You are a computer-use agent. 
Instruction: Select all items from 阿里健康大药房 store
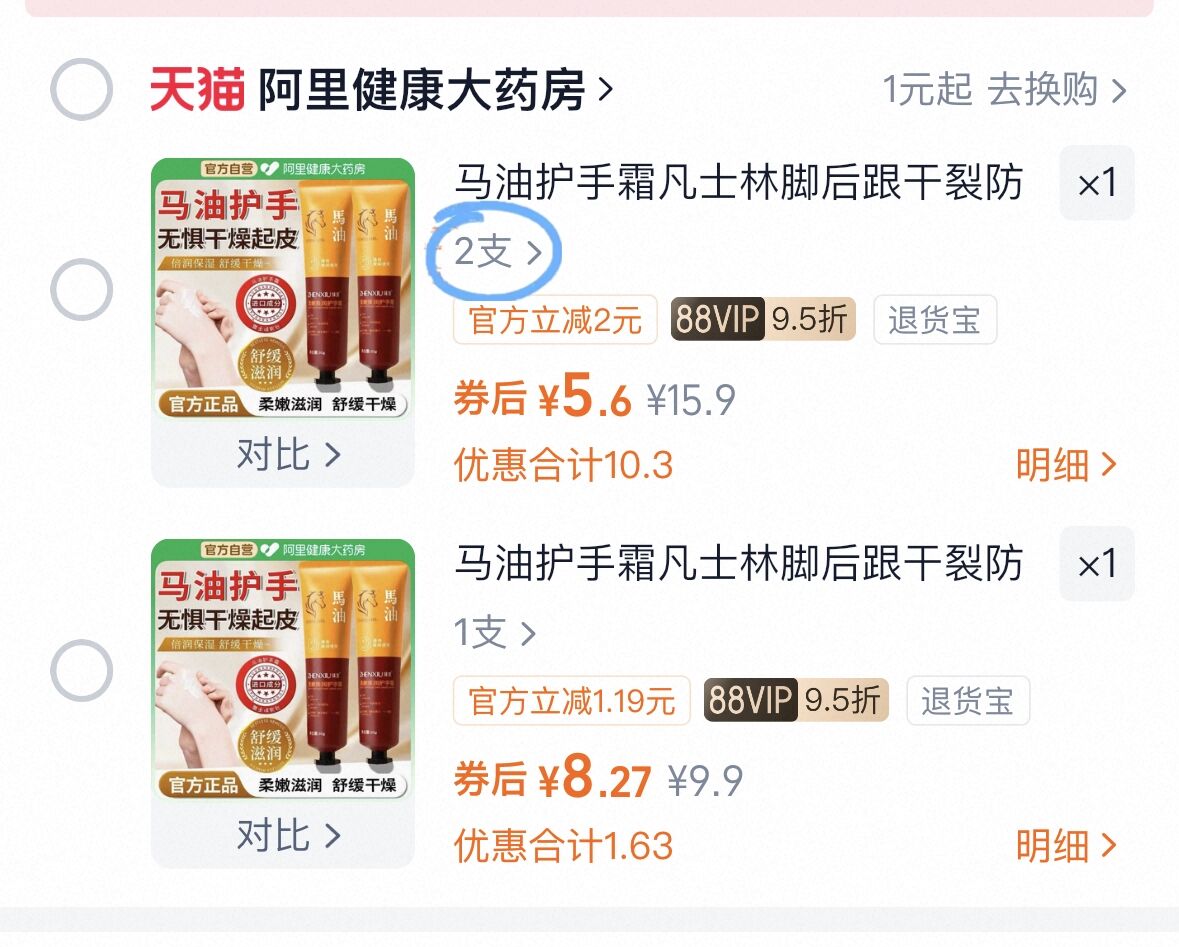click(81, 90)
